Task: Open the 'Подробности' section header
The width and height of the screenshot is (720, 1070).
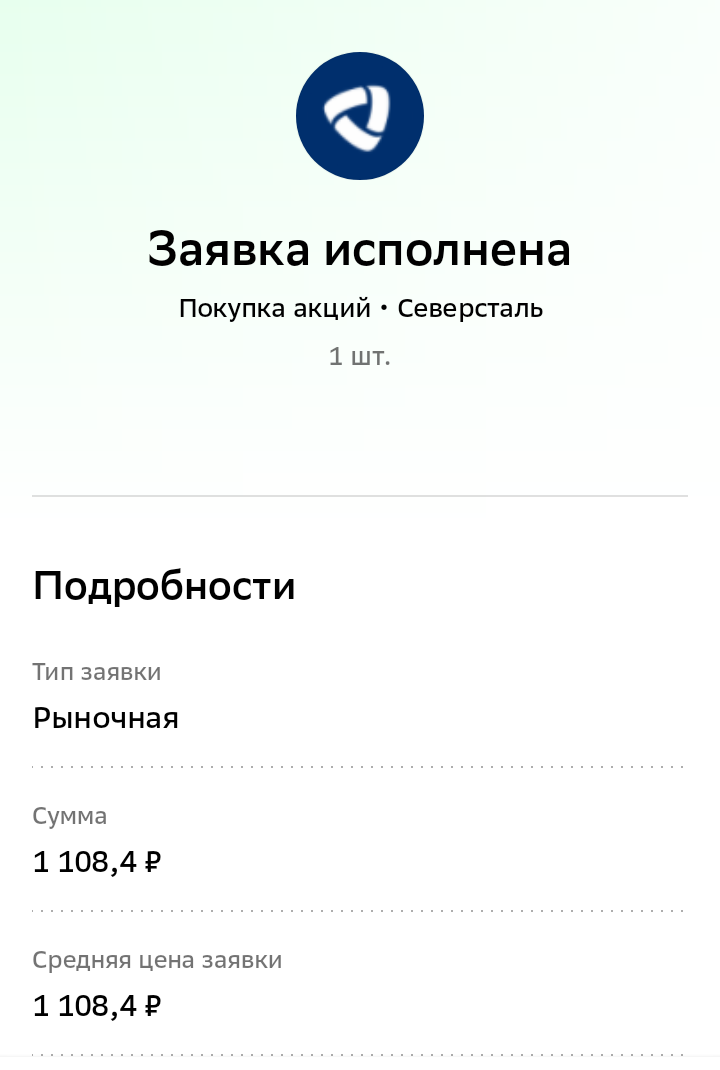Action: tap(164, 585)
